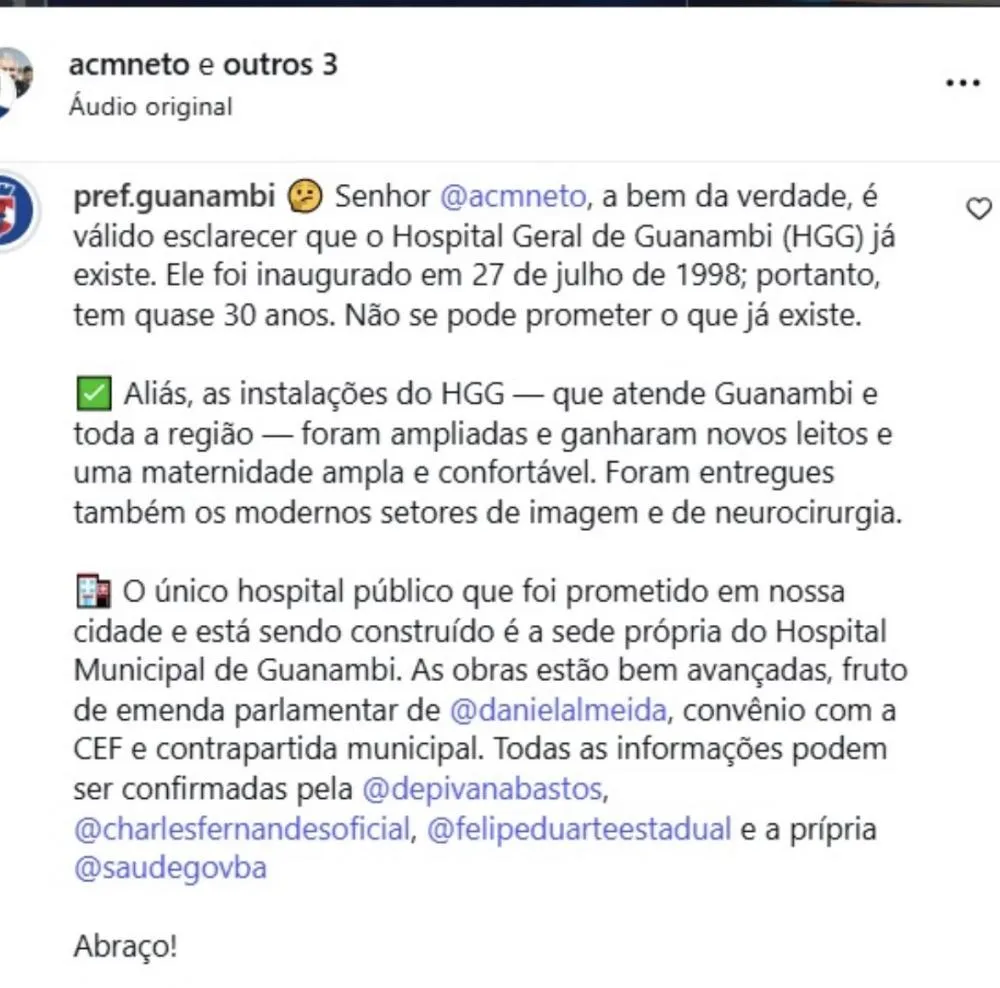Open the @danielalmeida mention
This screenshot has height=988, width=1000.
click(558, 711)
